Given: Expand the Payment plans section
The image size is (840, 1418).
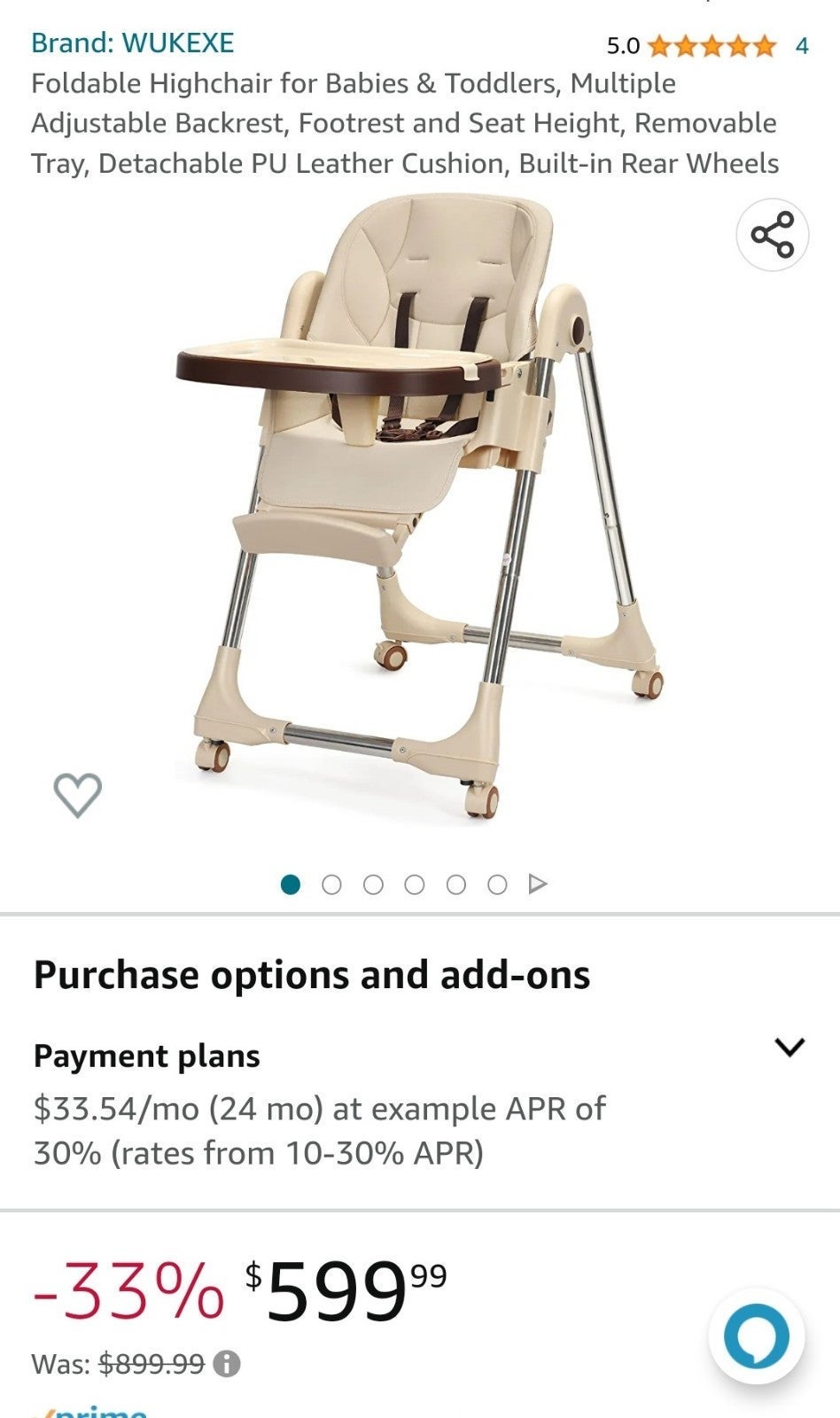Looking at the screenshot, I should click(789, 1048).
